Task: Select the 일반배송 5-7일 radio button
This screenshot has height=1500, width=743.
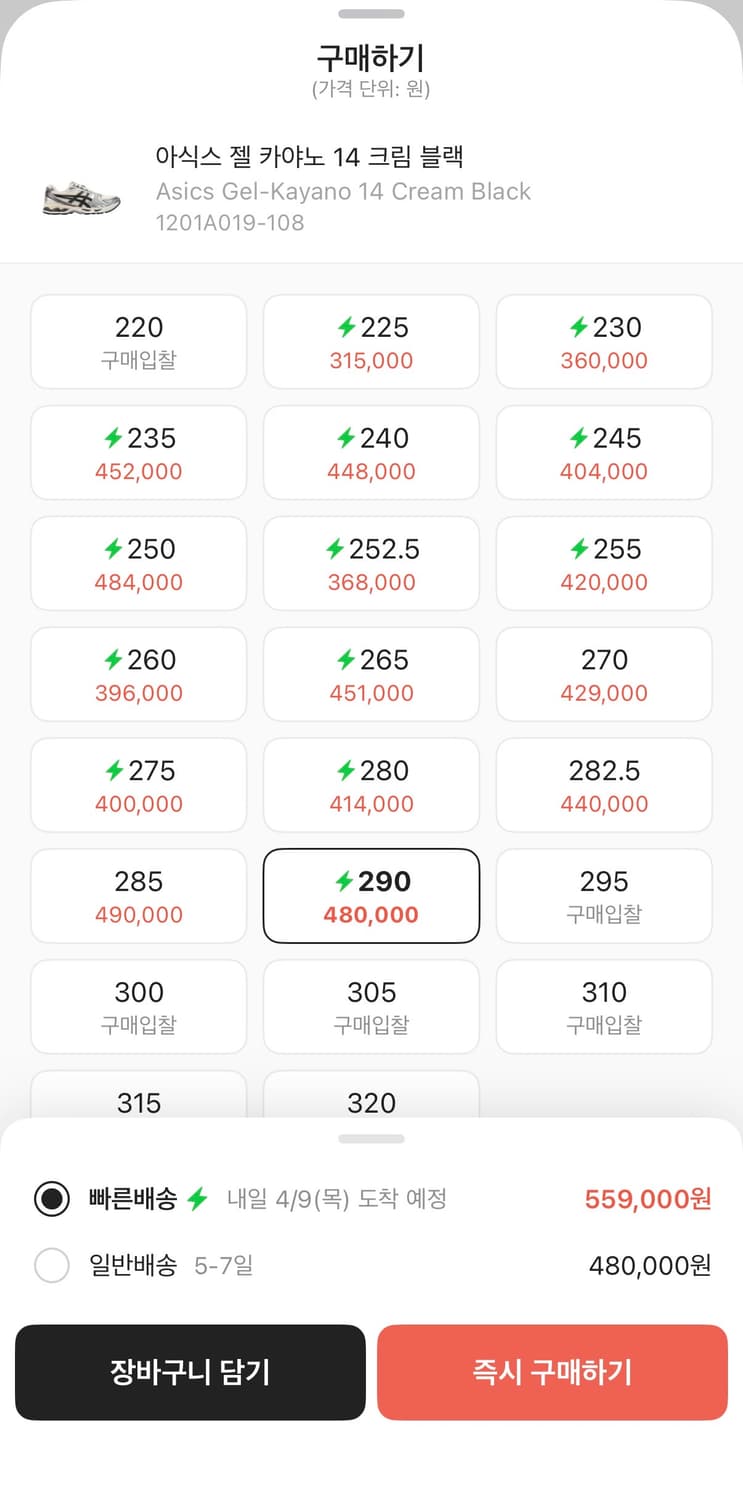Action: (52, 1265)
